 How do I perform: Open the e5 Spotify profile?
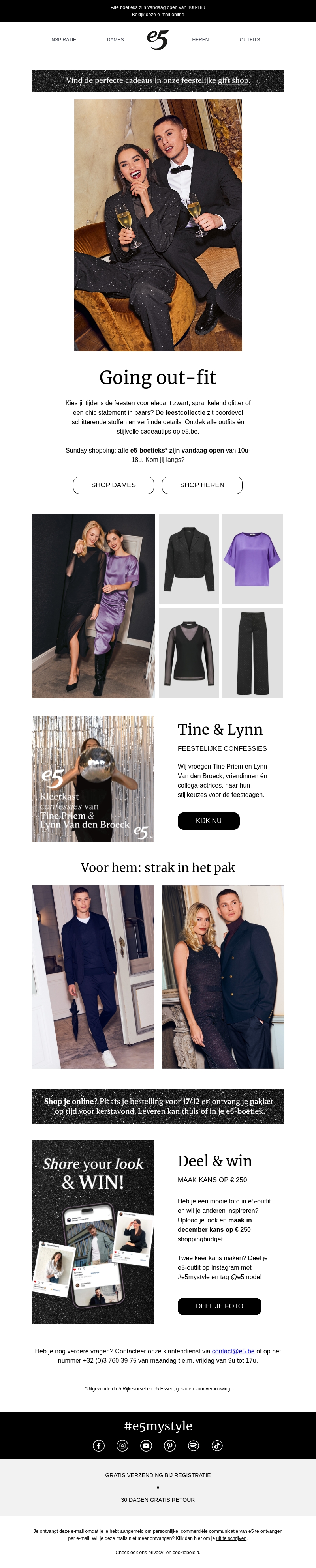click(194, 1446)
